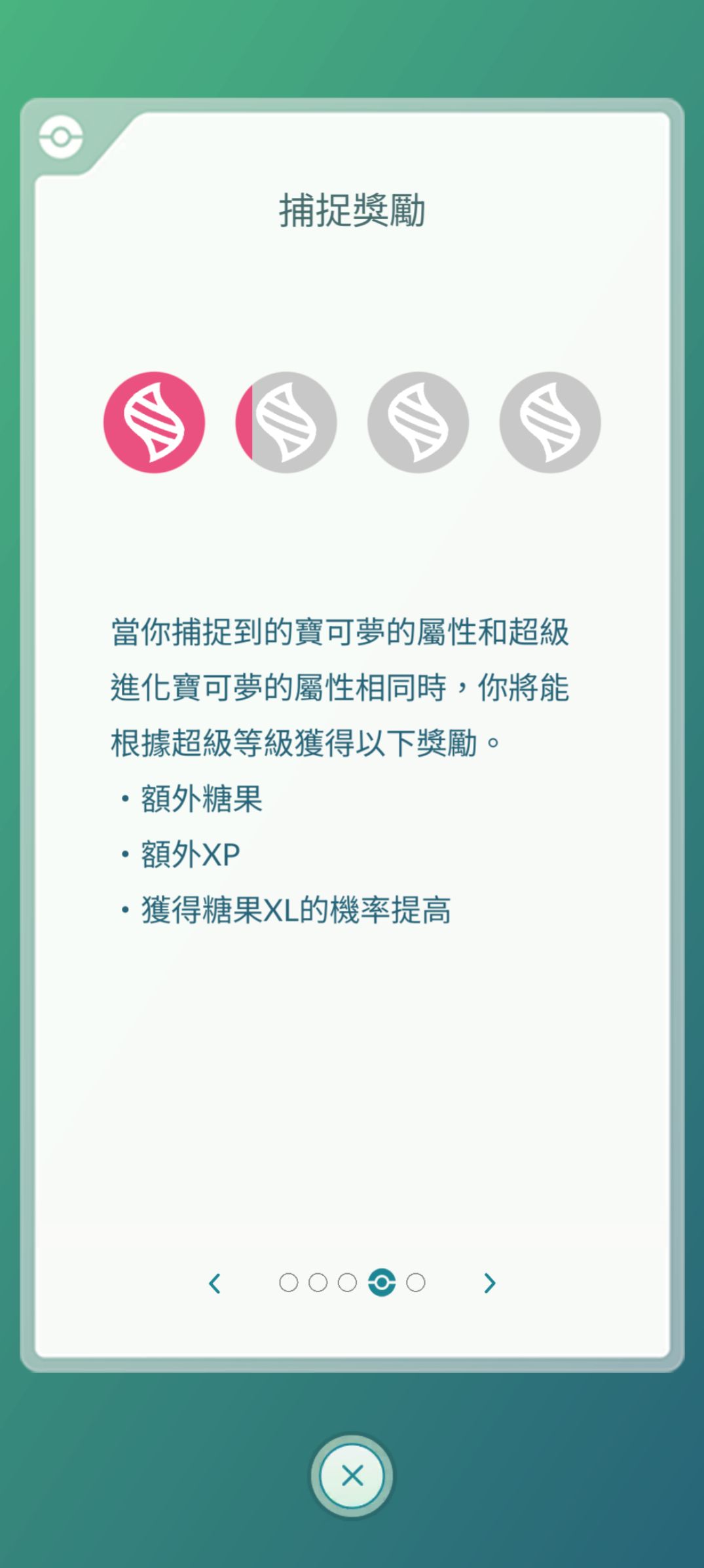Select the second page indicator dot
This screenshot has width=704, height=1568.
pyautogui.click(x=318, y=1282)
